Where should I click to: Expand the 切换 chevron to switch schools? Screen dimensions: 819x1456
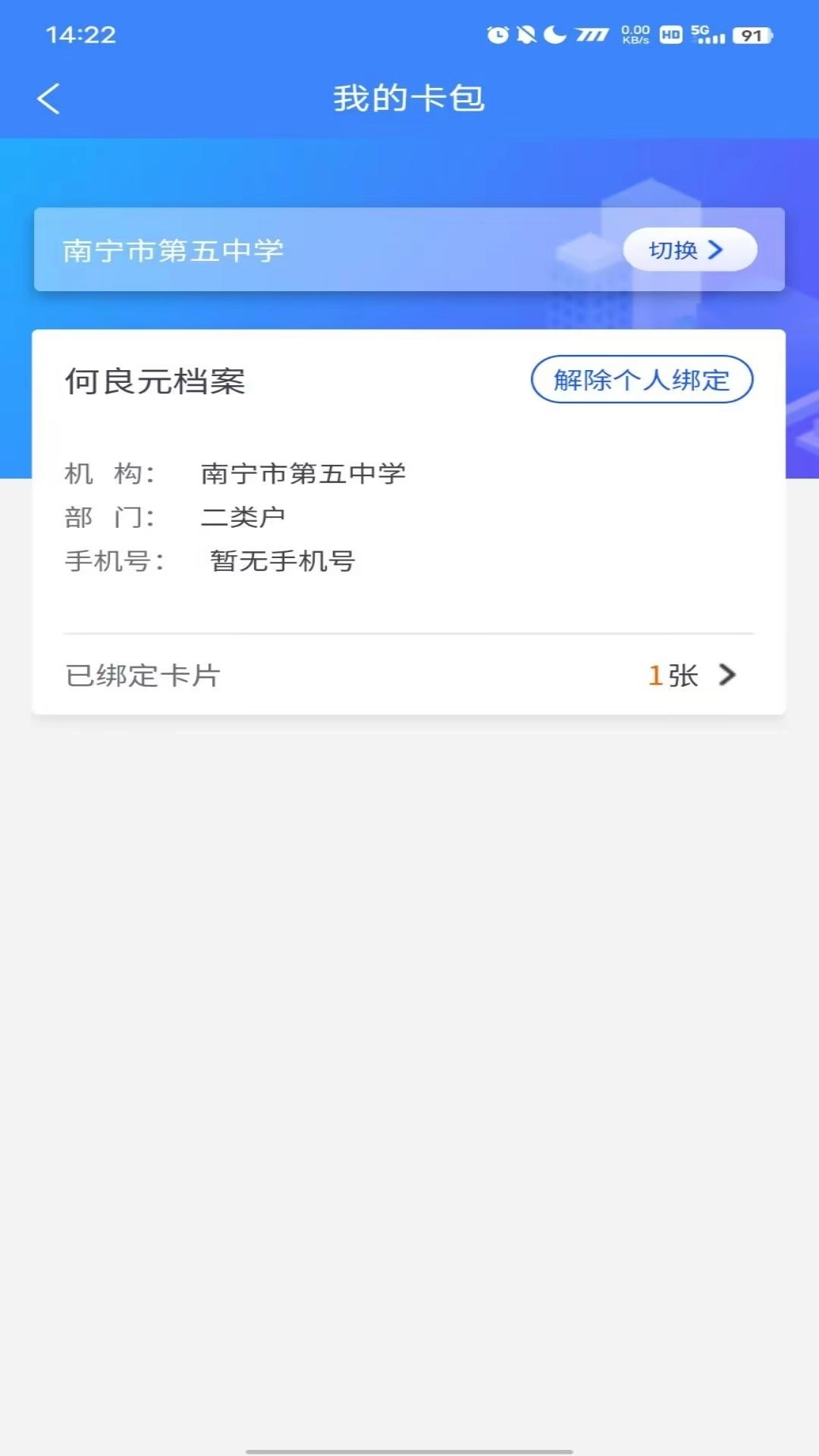714,249
